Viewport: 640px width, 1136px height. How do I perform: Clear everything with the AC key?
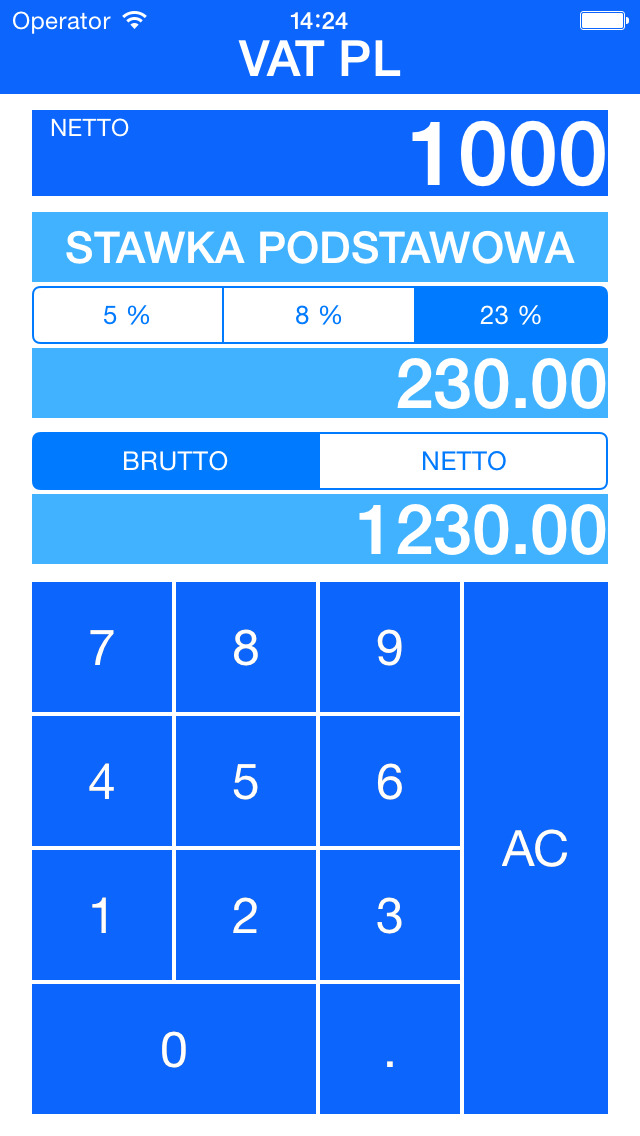point(536,848)
